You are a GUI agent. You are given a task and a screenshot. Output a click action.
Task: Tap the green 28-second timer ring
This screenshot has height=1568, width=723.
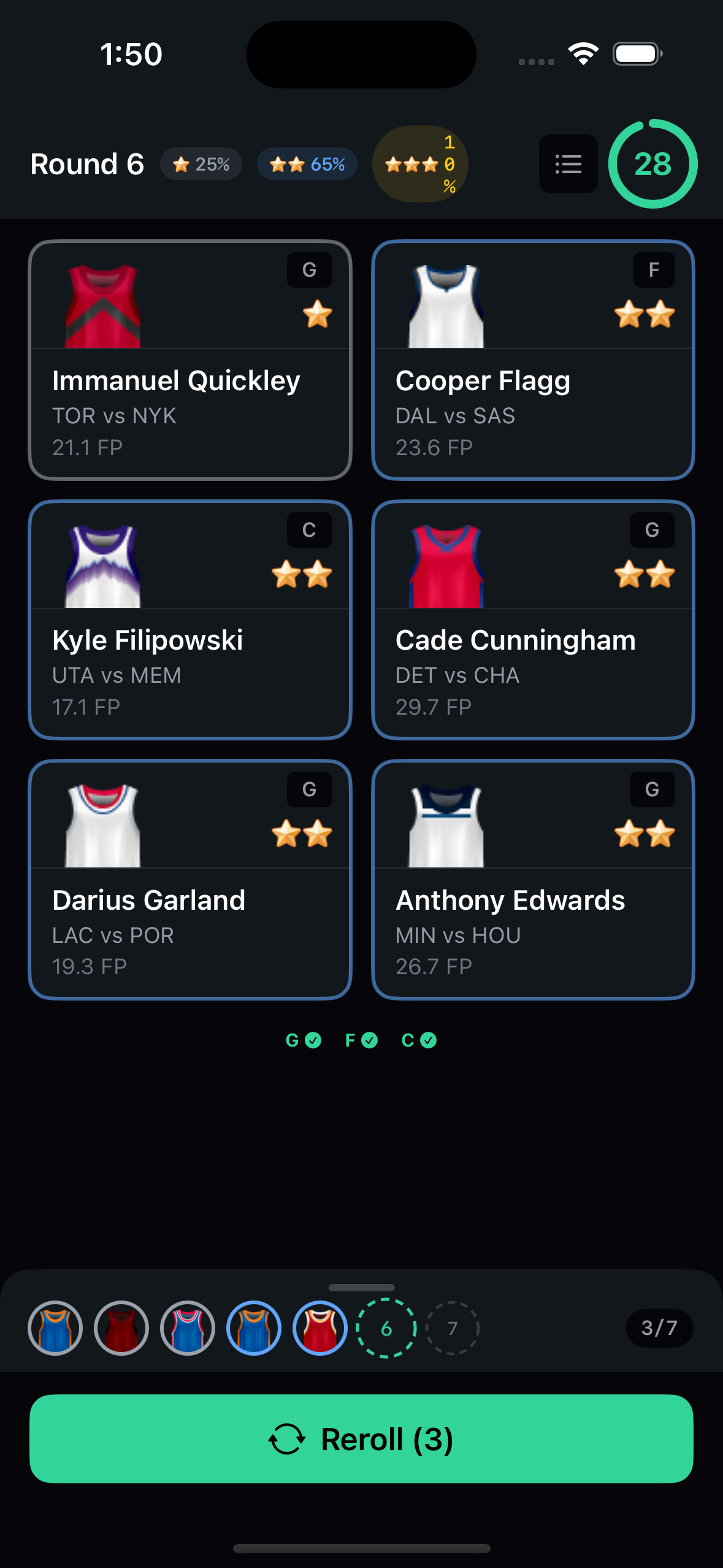pos(652,164)
